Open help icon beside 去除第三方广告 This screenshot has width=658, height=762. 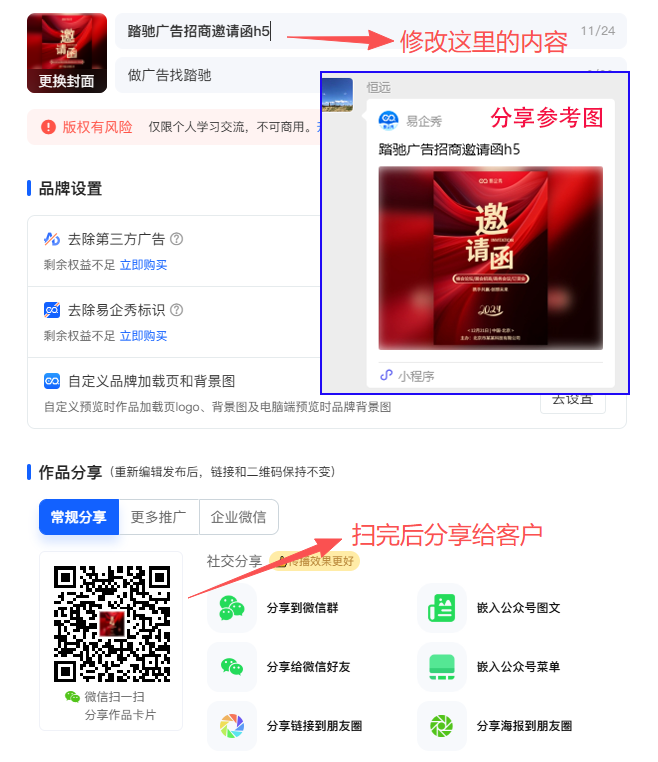(x=177, y=239)
